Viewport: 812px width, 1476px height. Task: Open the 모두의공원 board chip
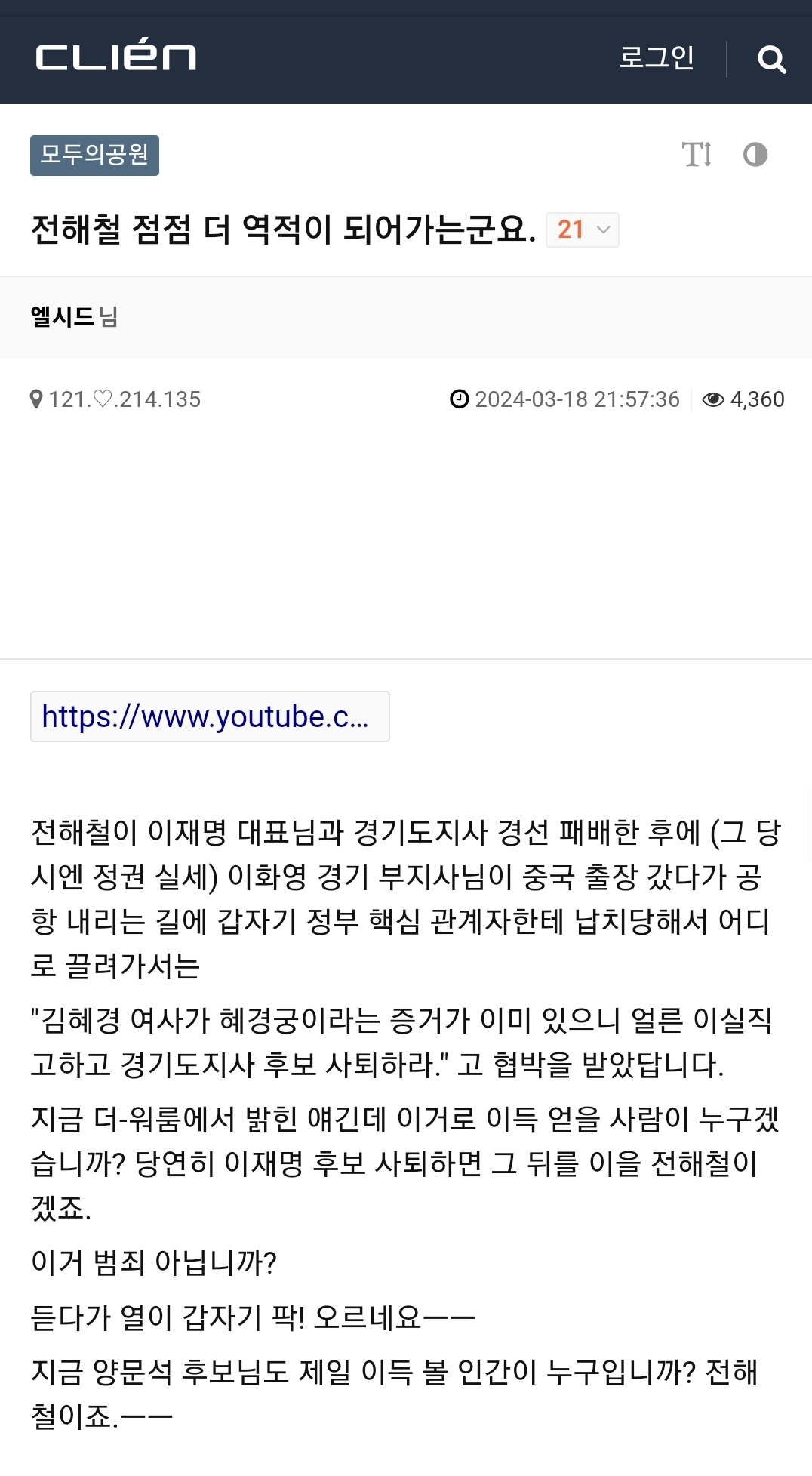click(x=94, y=156)
